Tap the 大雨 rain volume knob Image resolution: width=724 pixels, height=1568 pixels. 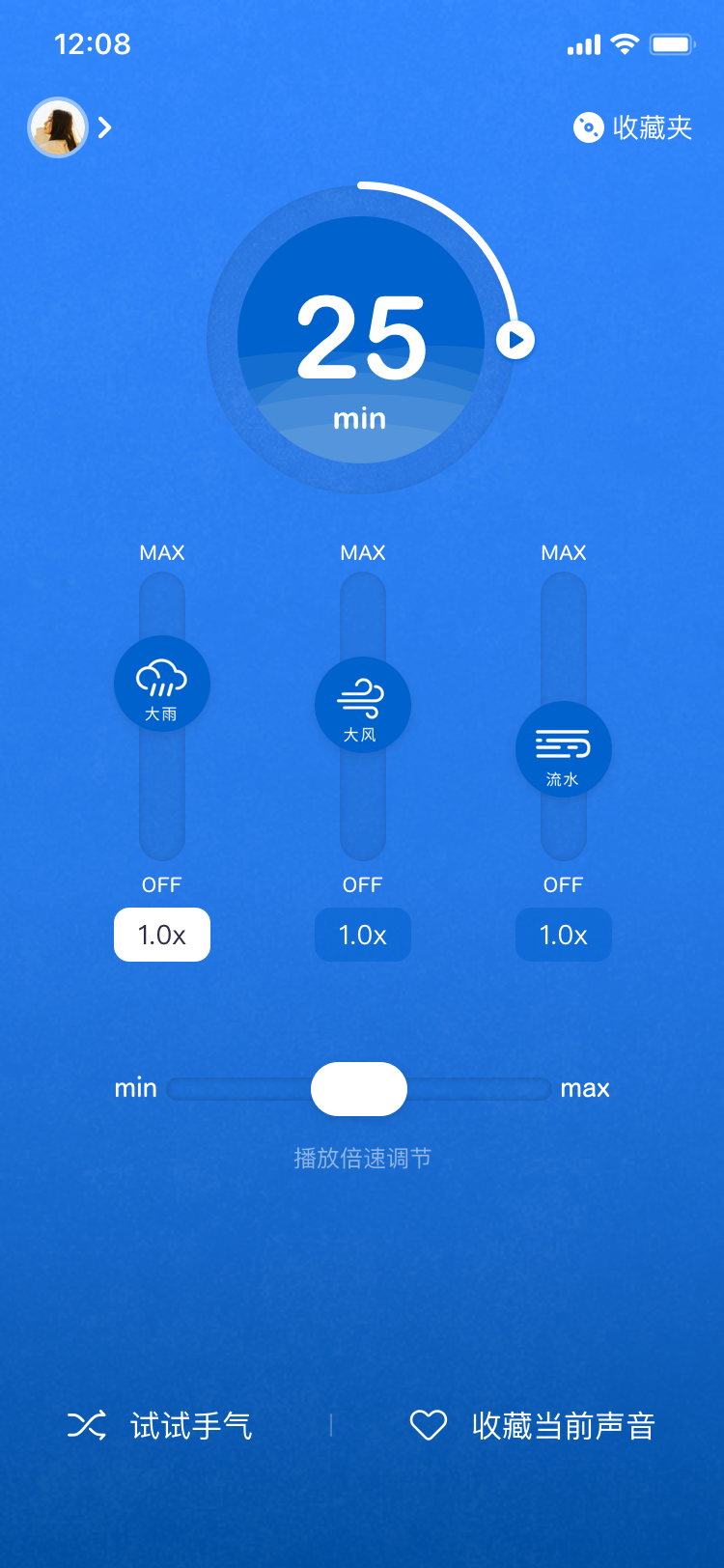pos(162,684)
